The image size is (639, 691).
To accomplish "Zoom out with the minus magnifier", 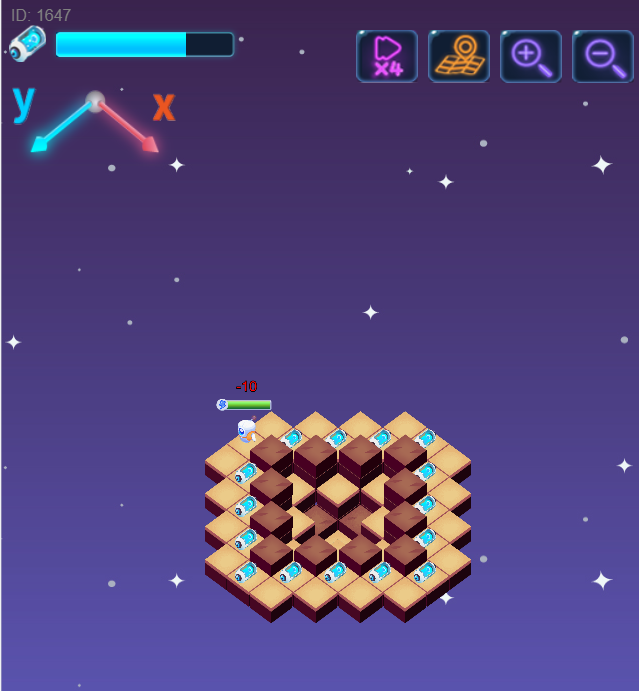I will pos(603,56).
